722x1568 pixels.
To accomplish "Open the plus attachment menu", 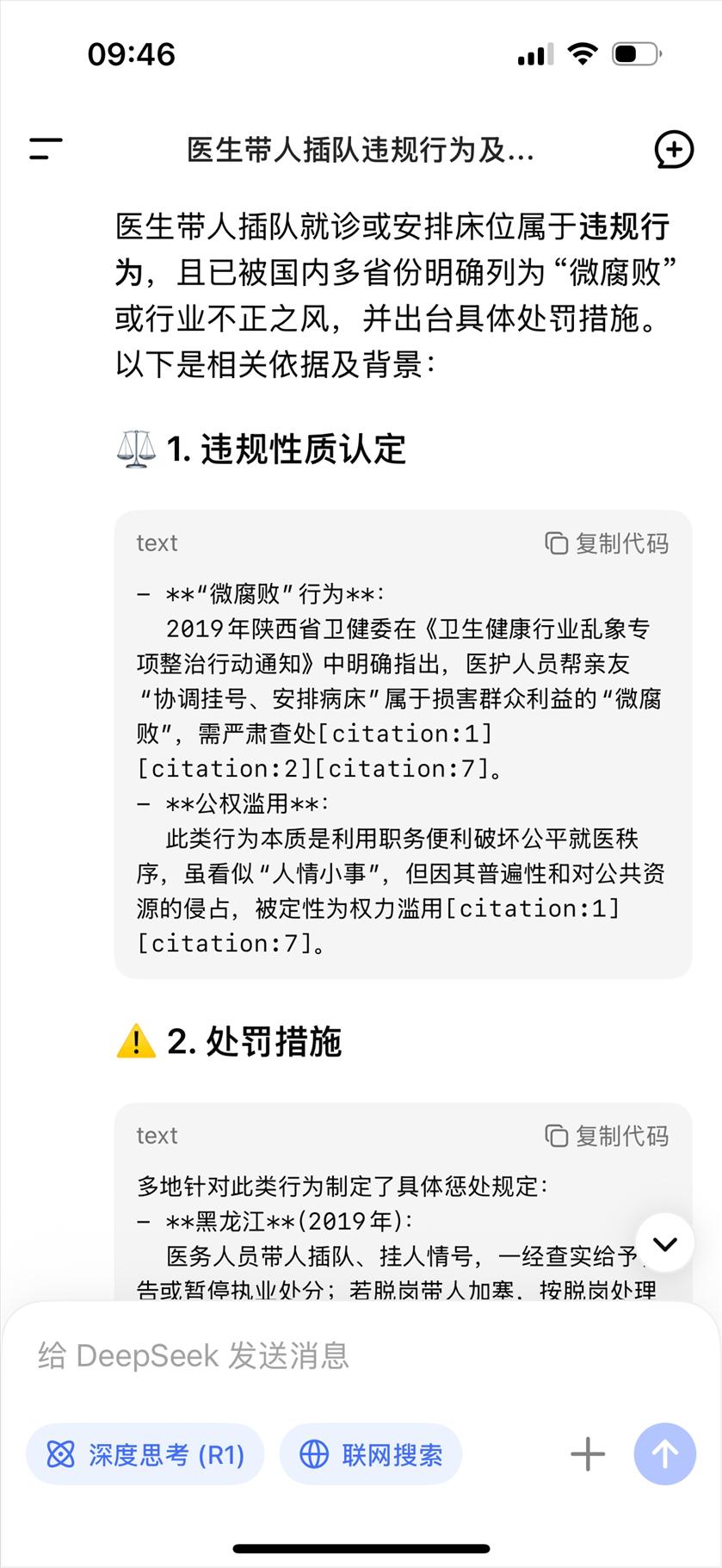I will [588, 1454].
